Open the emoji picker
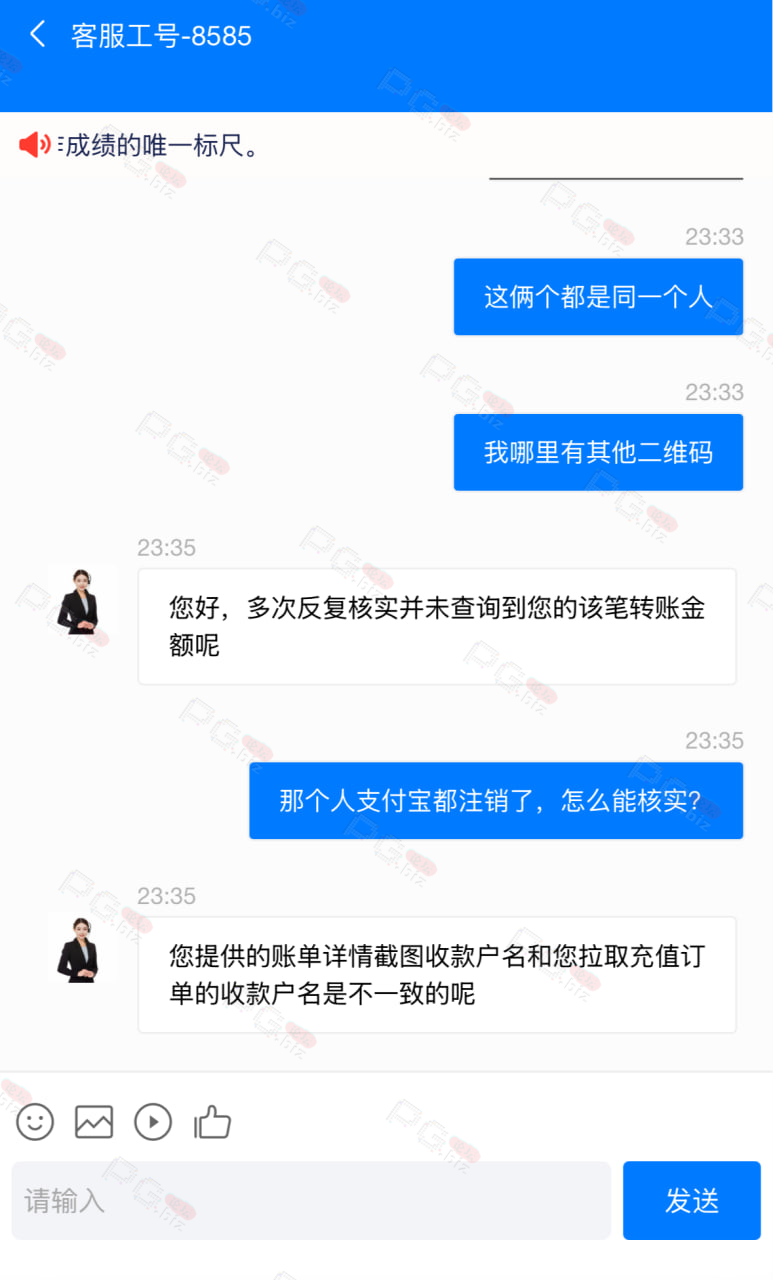 pos(35,1121)
